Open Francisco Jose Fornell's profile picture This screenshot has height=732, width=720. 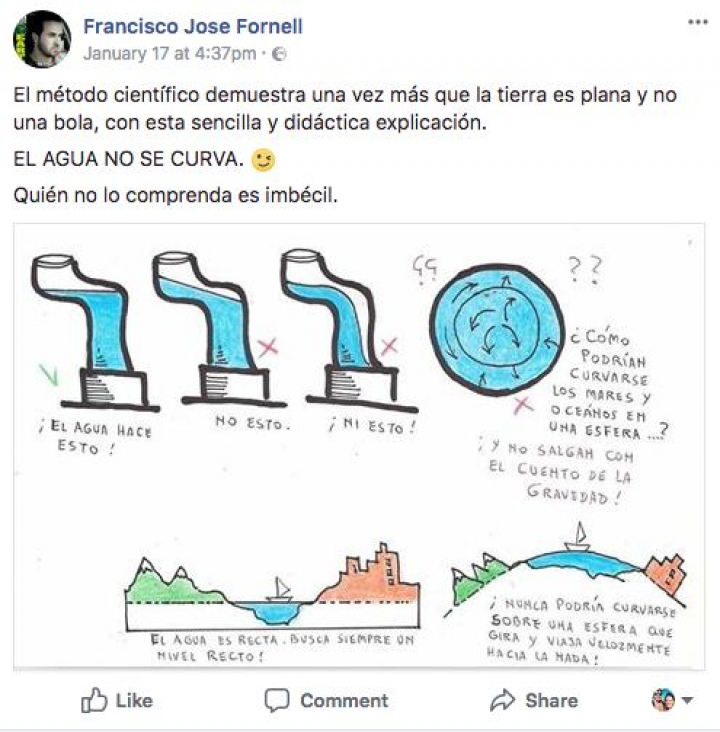pos(41,39)
